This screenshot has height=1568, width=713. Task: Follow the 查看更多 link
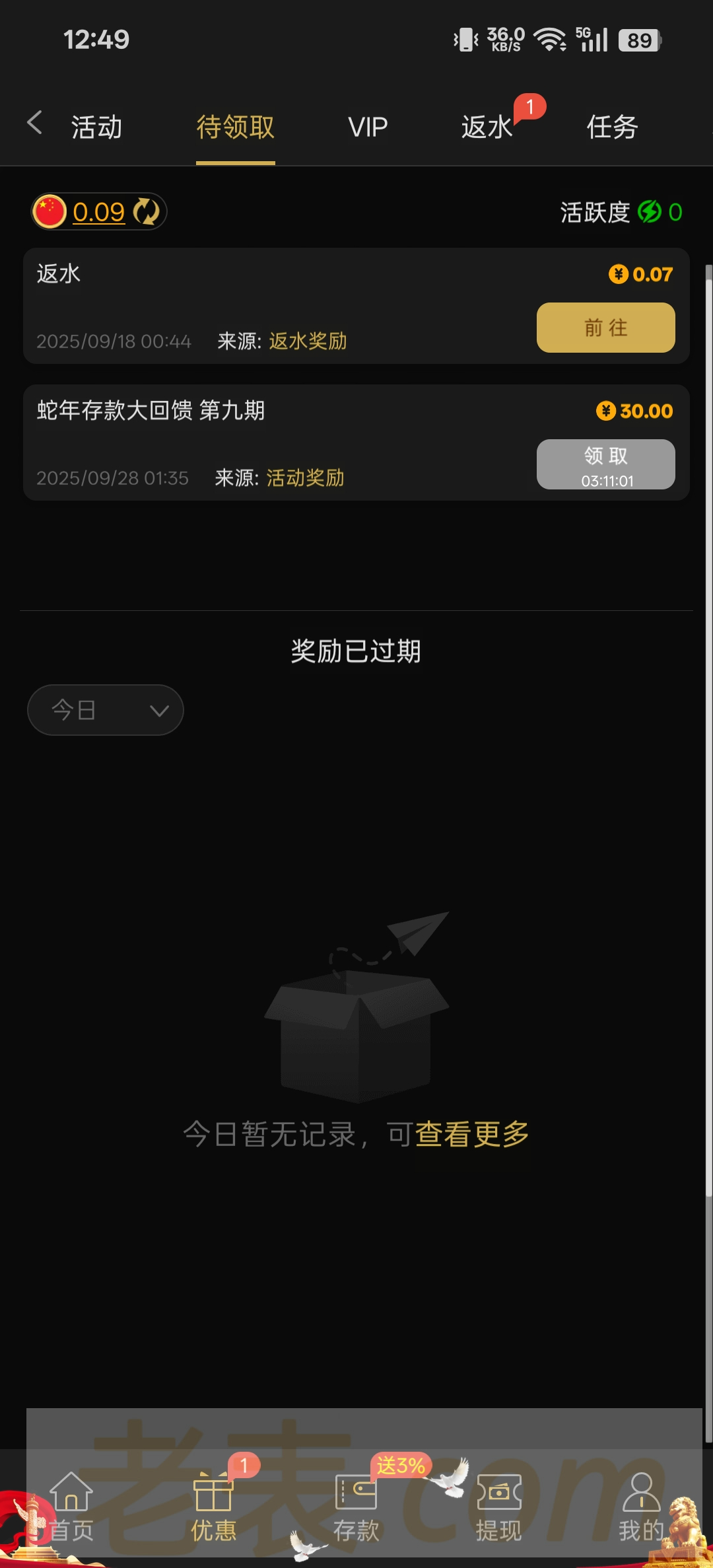(x=472, y=1134)
